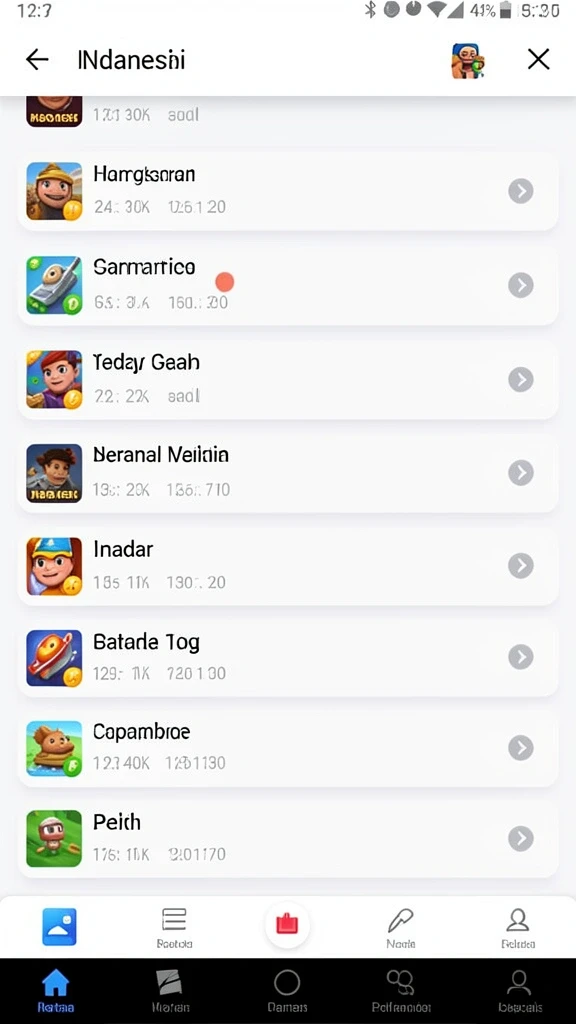
Task: Open the Copambroe list entry
Action: (288, 748)
